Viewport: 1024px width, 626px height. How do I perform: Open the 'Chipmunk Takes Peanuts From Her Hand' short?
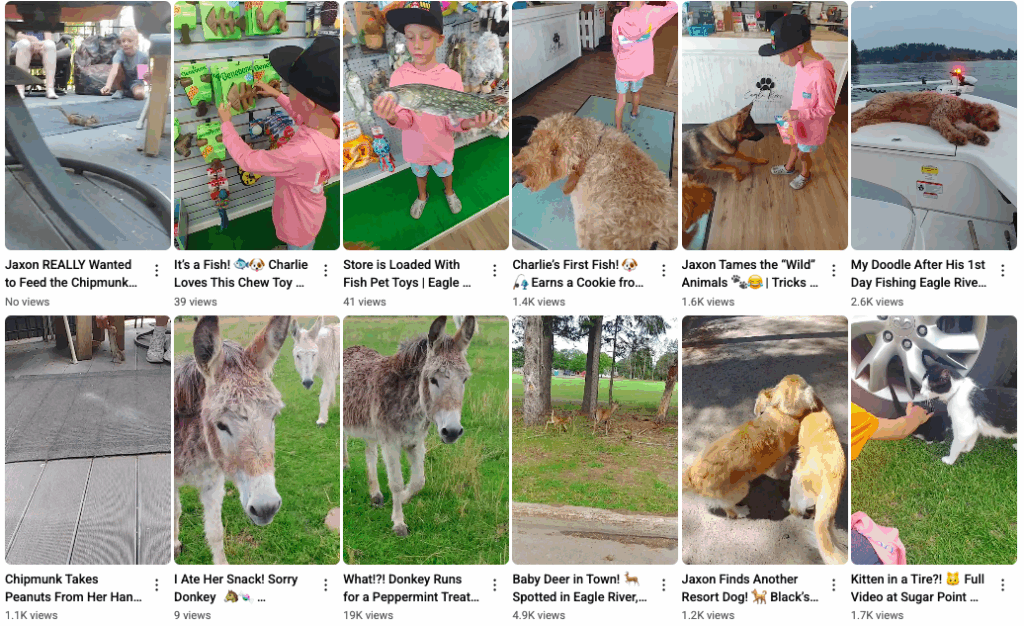point(87,440)
